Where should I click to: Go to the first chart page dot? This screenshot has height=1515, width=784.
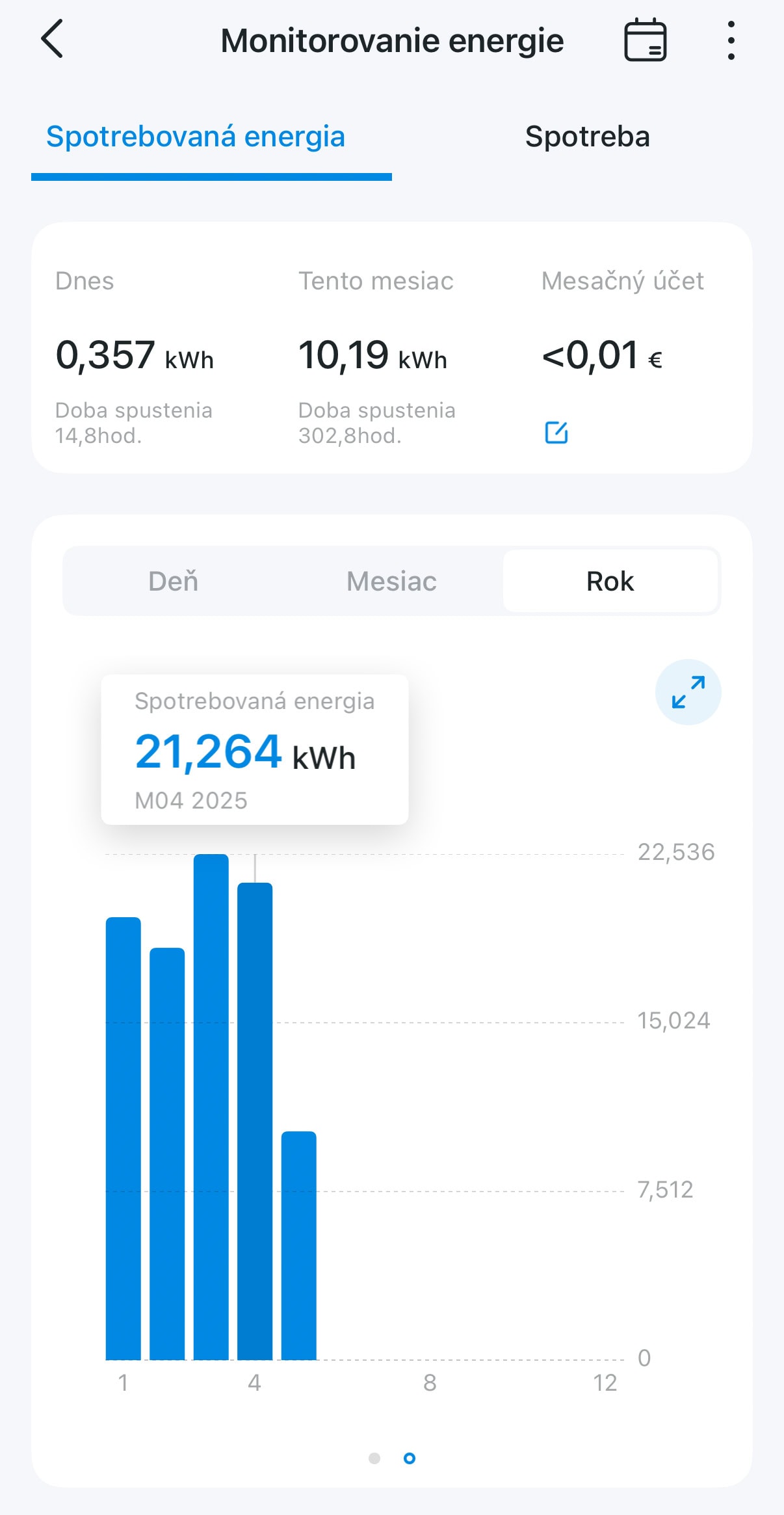(x=374, y=1458)
